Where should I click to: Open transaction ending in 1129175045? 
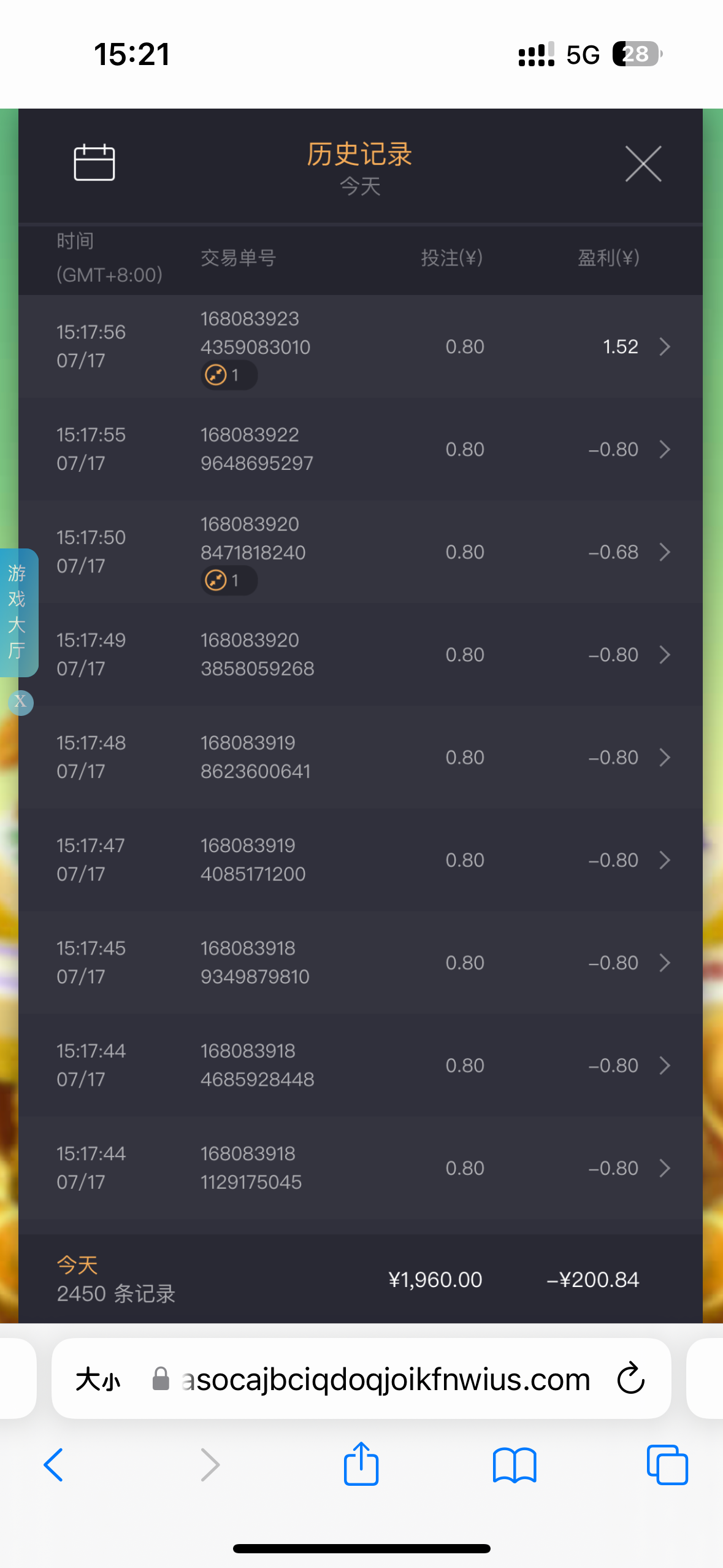pos(664,1168)
